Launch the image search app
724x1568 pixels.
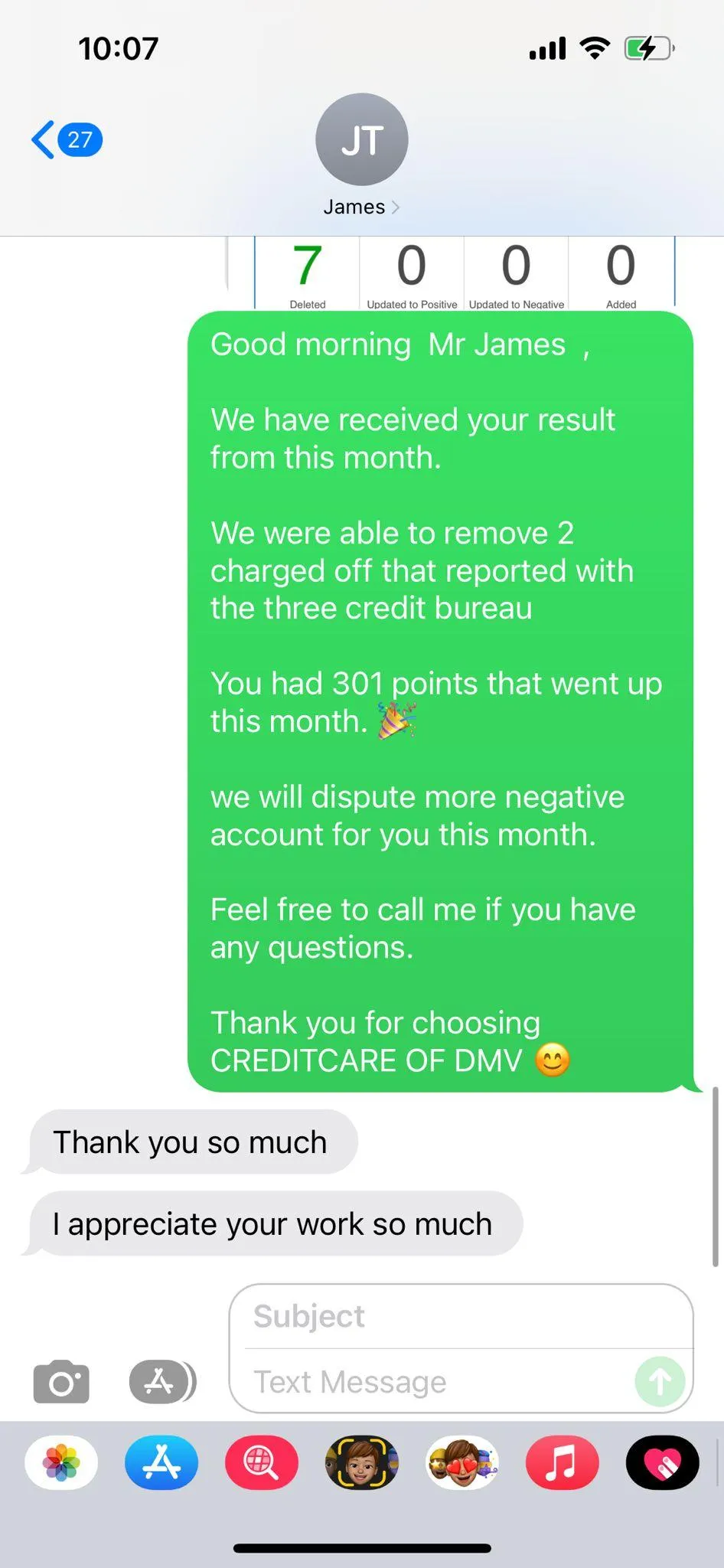pos(261,1463)
